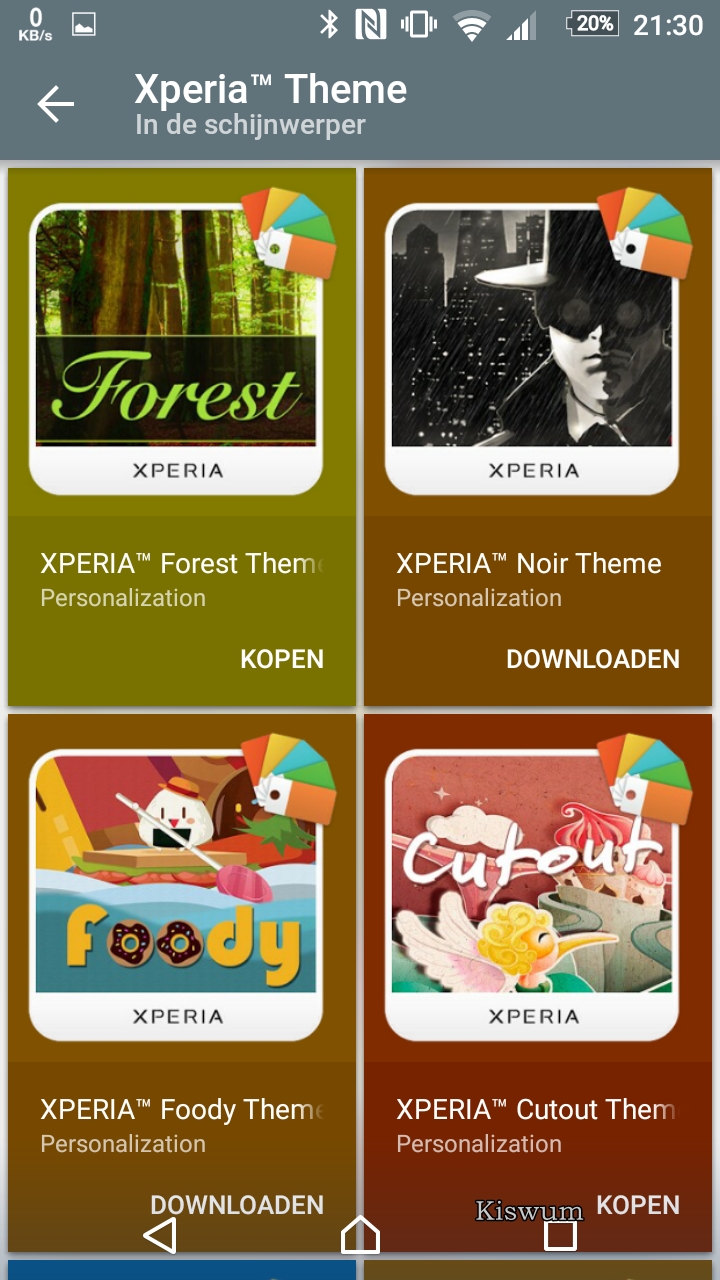Open the XPERIA Noir Theme card

click(538, 437)
